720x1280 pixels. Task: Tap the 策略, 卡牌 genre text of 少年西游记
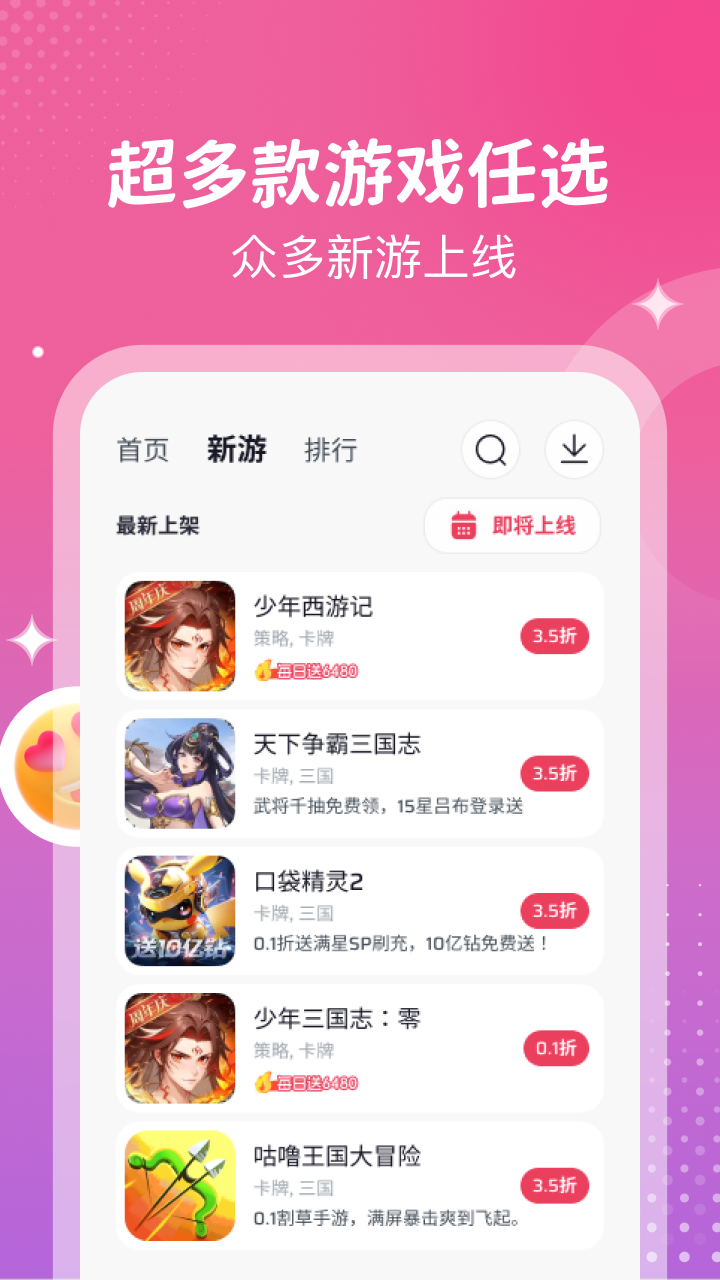pos(295,637)
